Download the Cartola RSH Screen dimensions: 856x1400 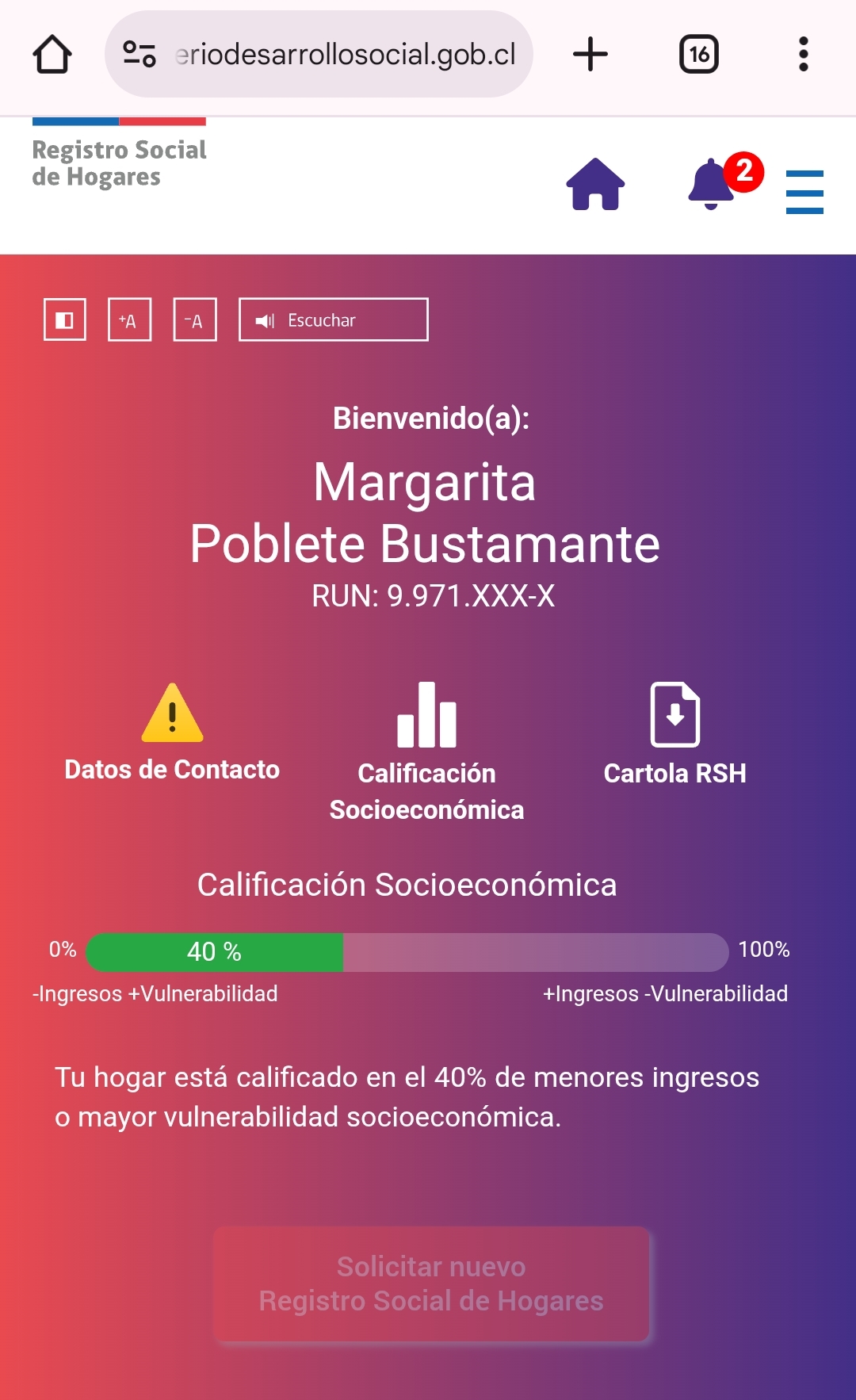coord(674,733)
